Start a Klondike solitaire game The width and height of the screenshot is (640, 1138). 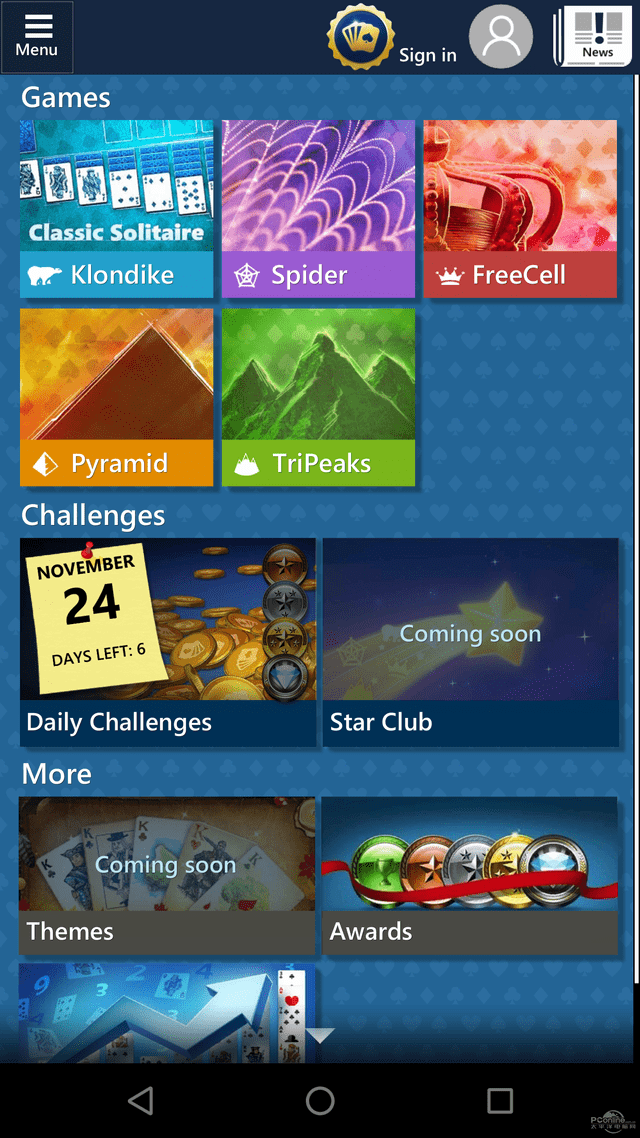tap(116, 209)
